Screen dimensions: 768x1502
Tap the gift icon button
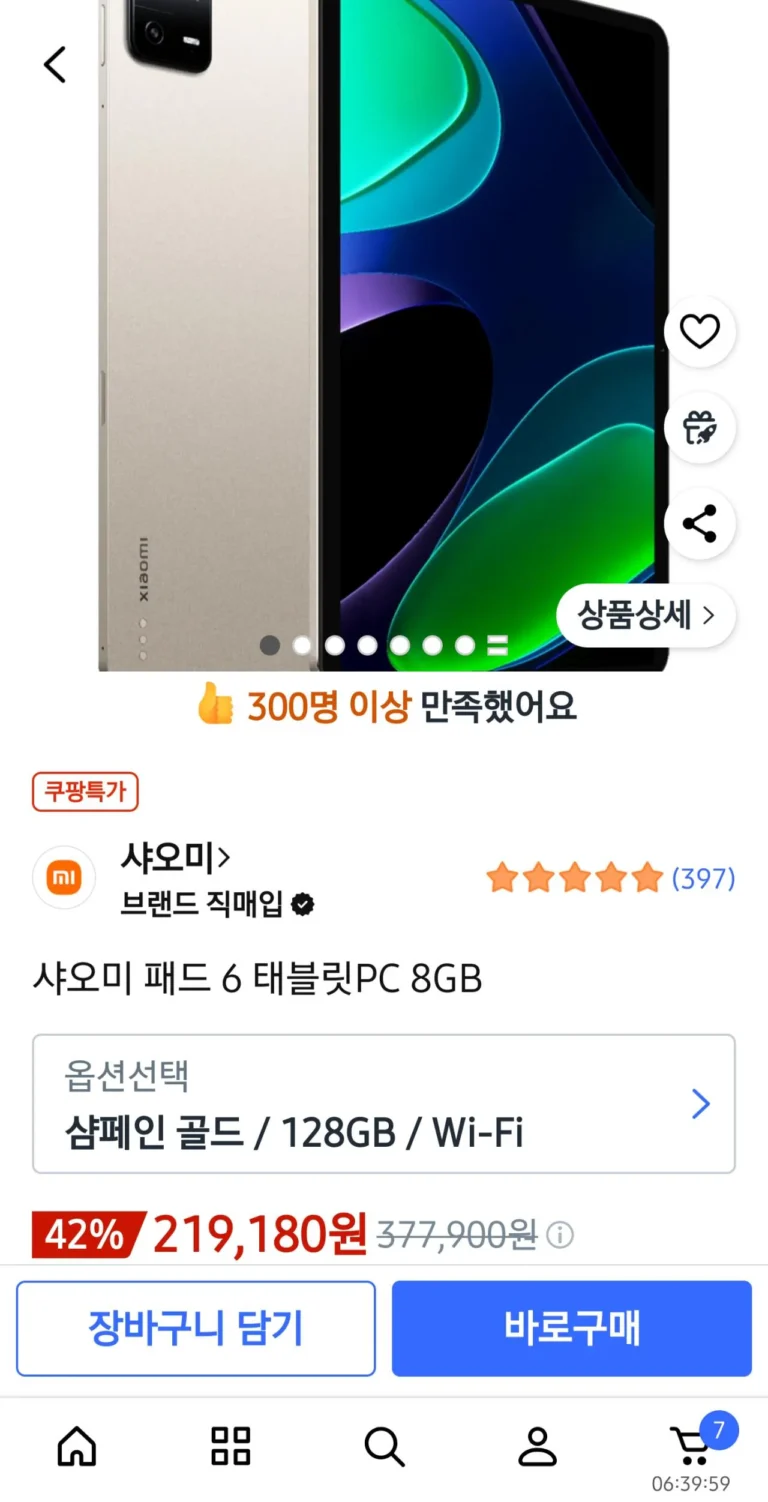(x=699, y=428)
